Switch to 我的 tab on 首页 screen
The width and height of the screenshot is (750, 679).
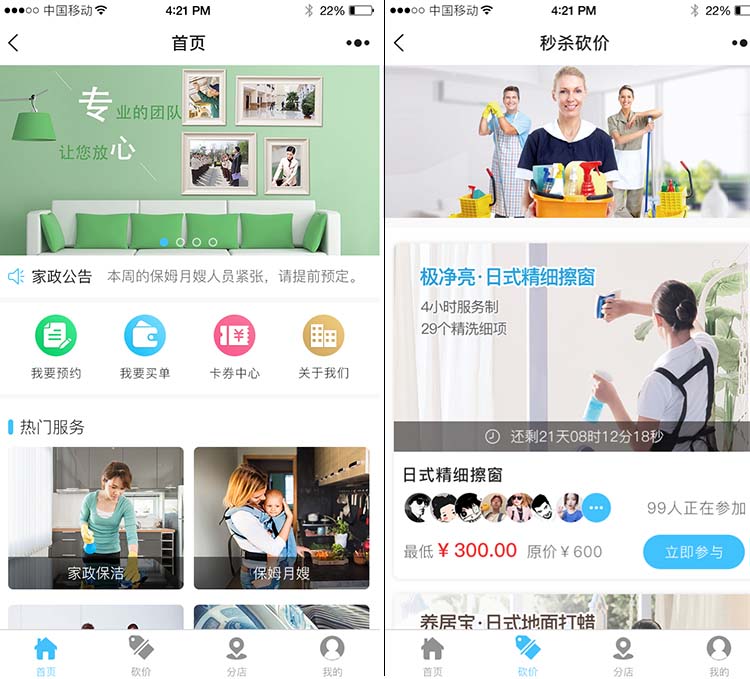point(332,656)
